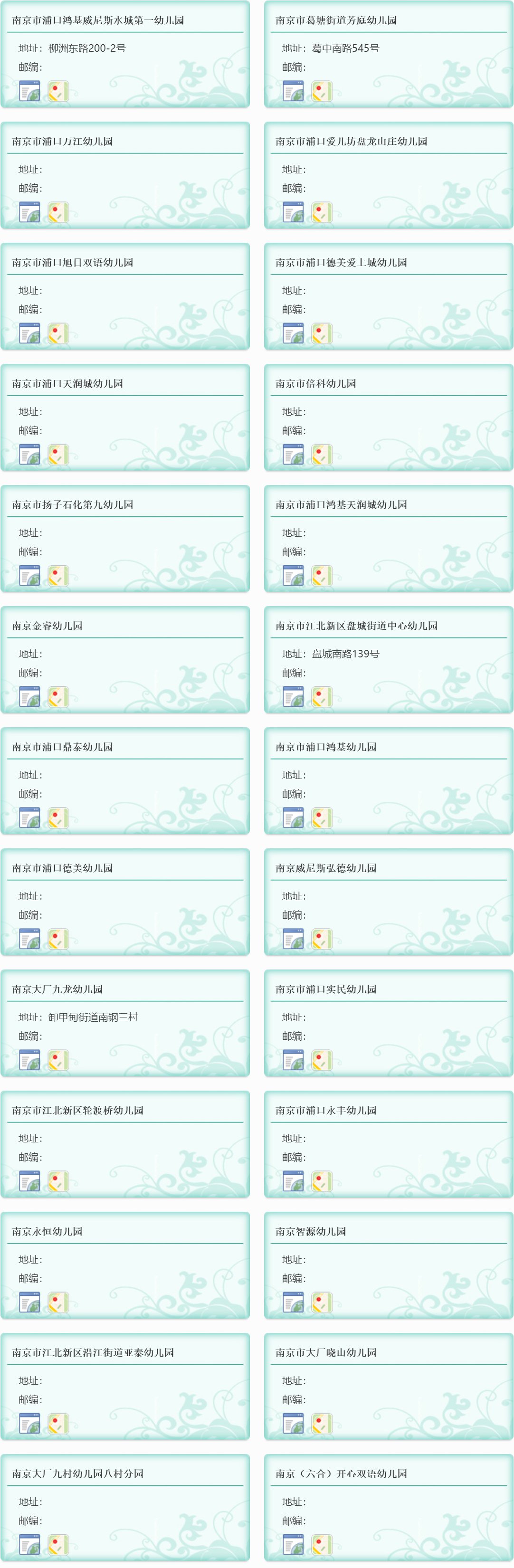Open the 南京市浦口德美爱上城幼儿园 card
The height and width of the screenshot is (1568, 514).
[x=341, y=262]
